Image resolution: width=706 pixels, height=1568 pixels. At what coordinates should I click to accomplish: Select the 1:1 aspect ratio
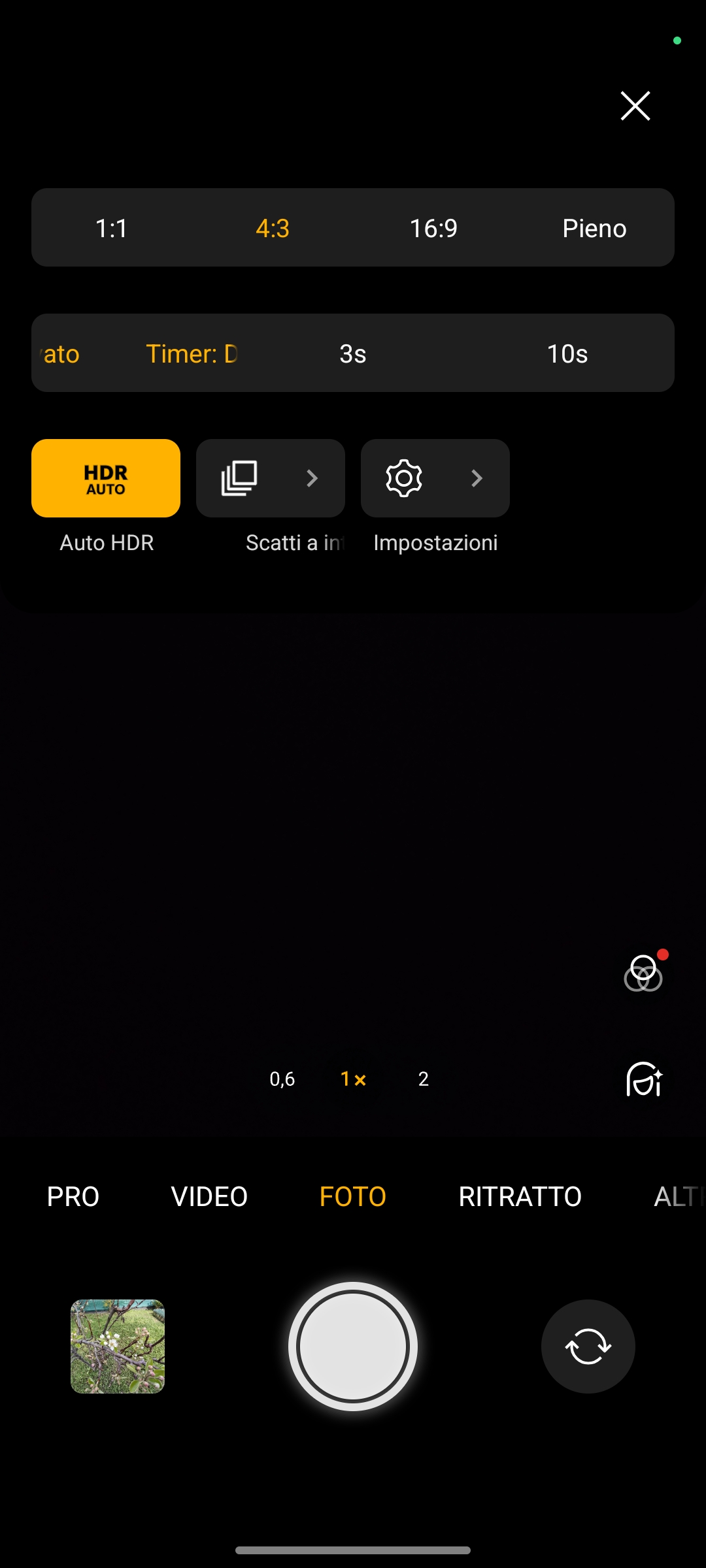tap(112, 228)
